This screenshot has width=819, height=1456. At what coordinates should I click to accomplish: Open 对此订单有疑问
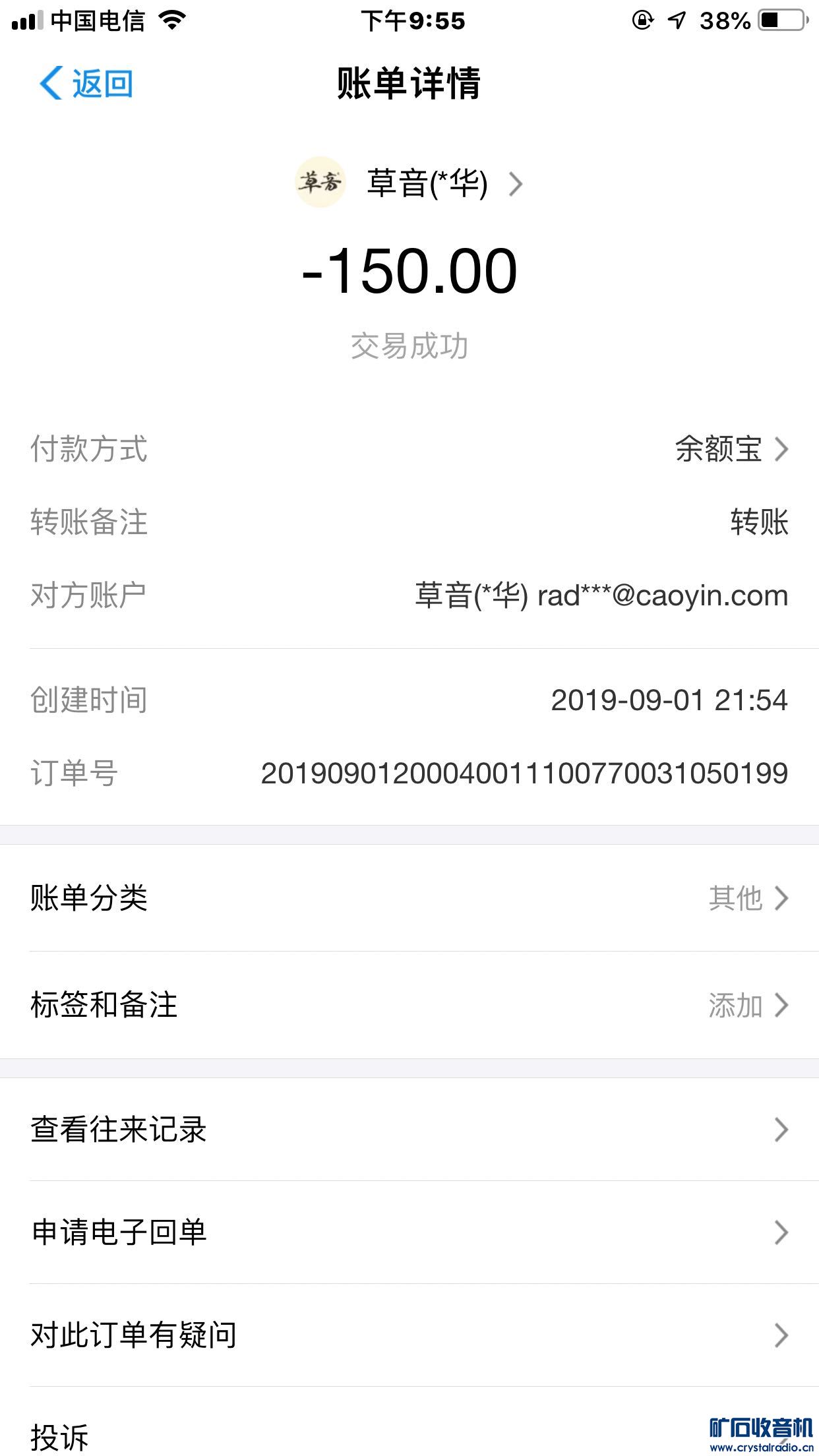click(409, 1335)
